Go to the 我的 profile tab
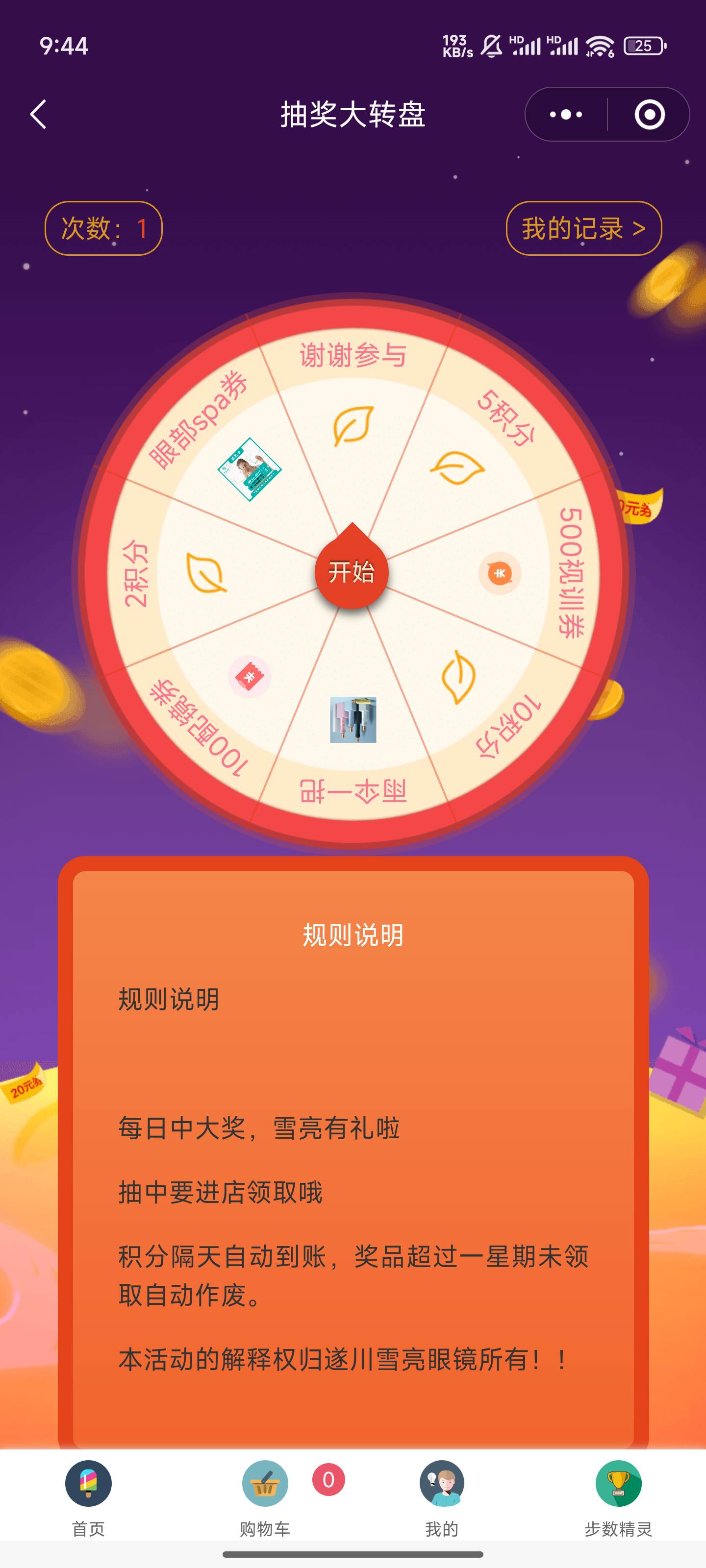Image resolution: width=706 pixels, height=1568 pixels. coord(442,1497)
